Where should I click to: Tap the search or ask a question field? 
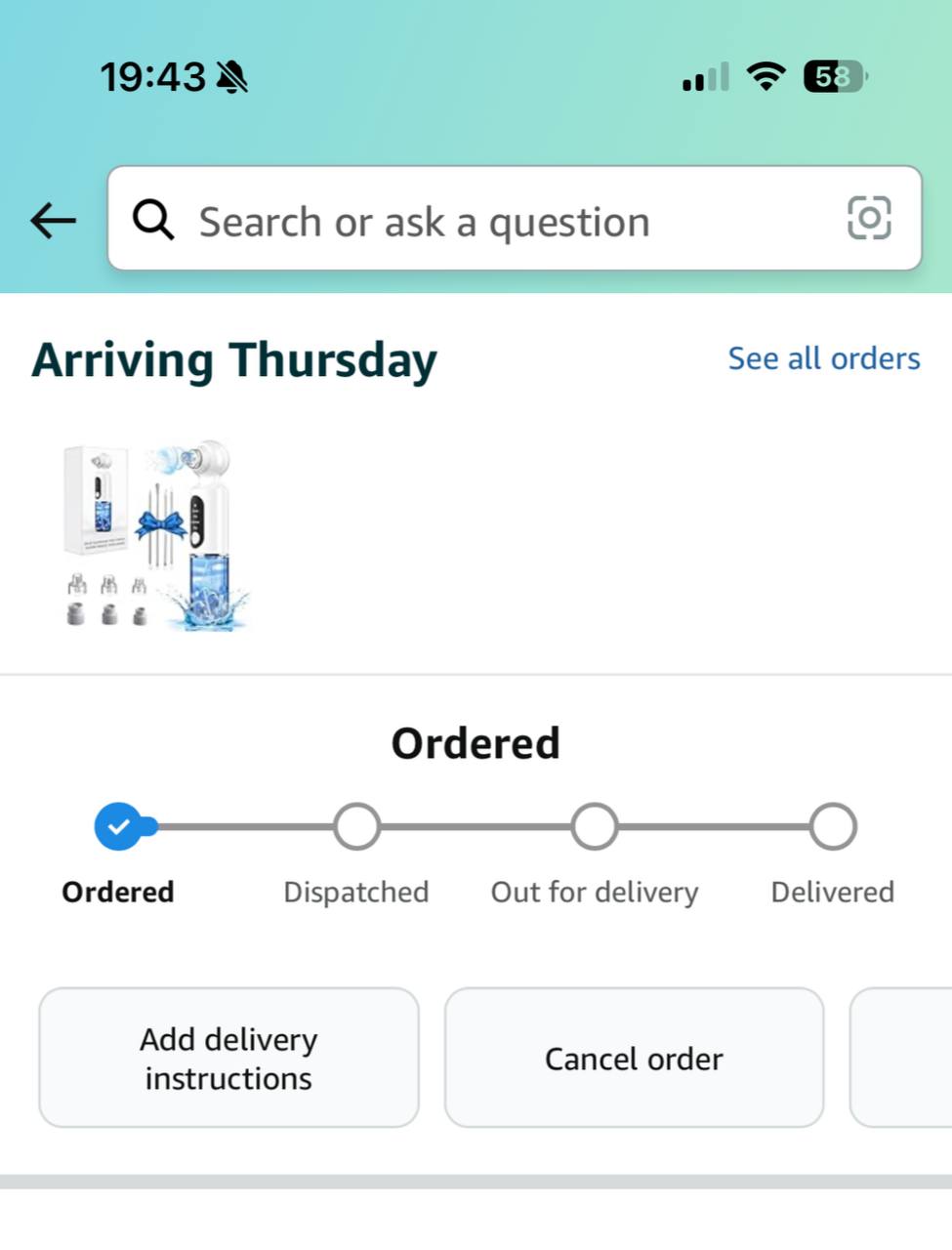point(488,221)
